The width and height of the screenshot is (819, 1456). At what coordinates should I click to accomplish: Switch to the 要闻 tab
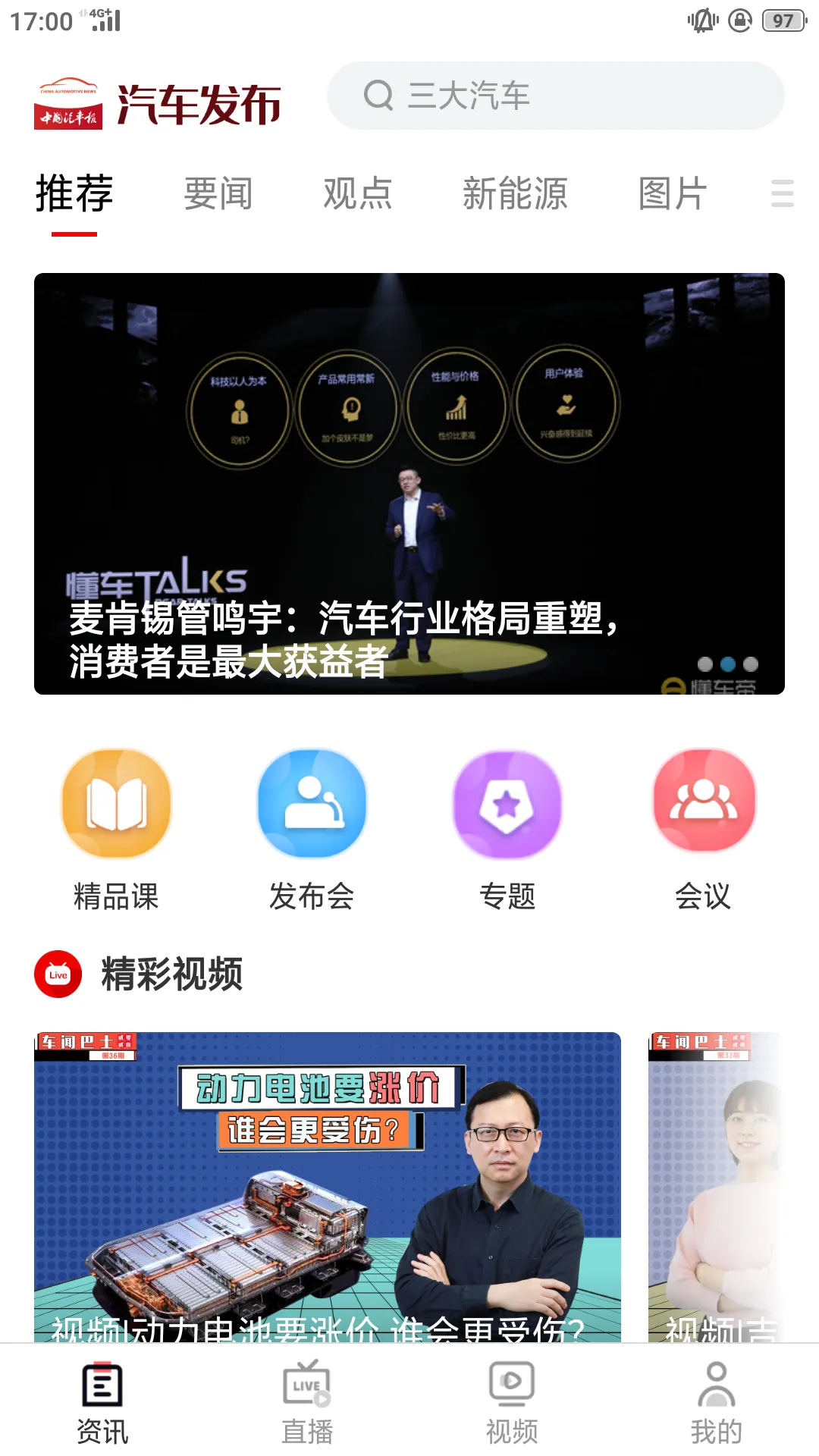(x=217, y=195)
